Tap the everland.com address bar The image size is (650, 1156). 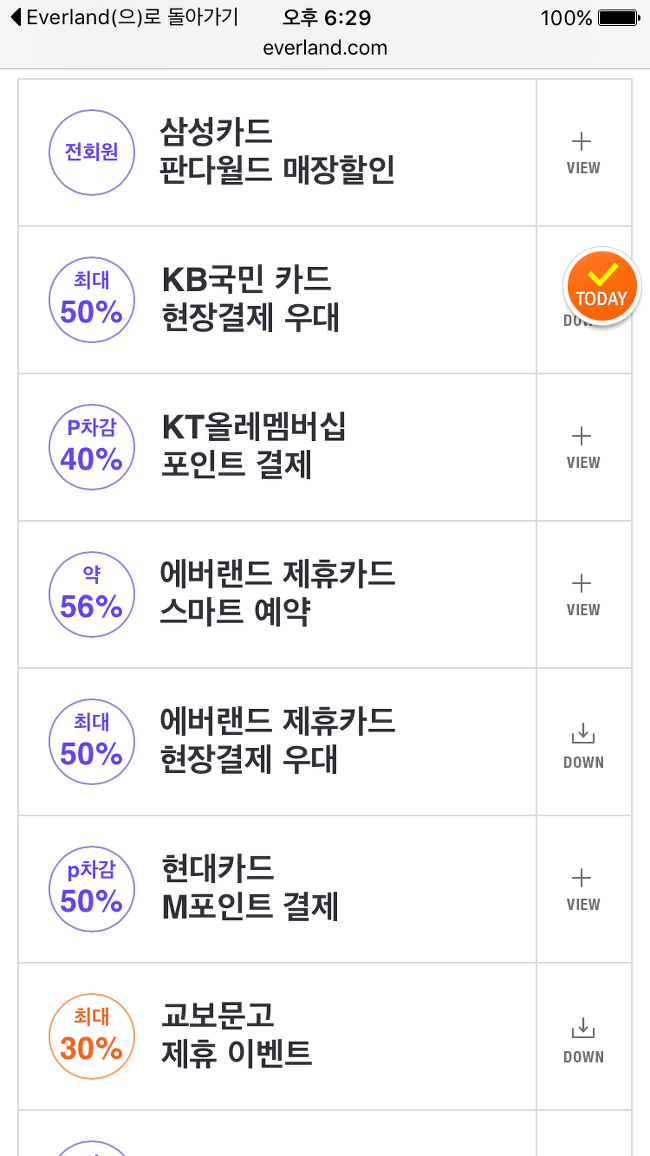[325, 49]
